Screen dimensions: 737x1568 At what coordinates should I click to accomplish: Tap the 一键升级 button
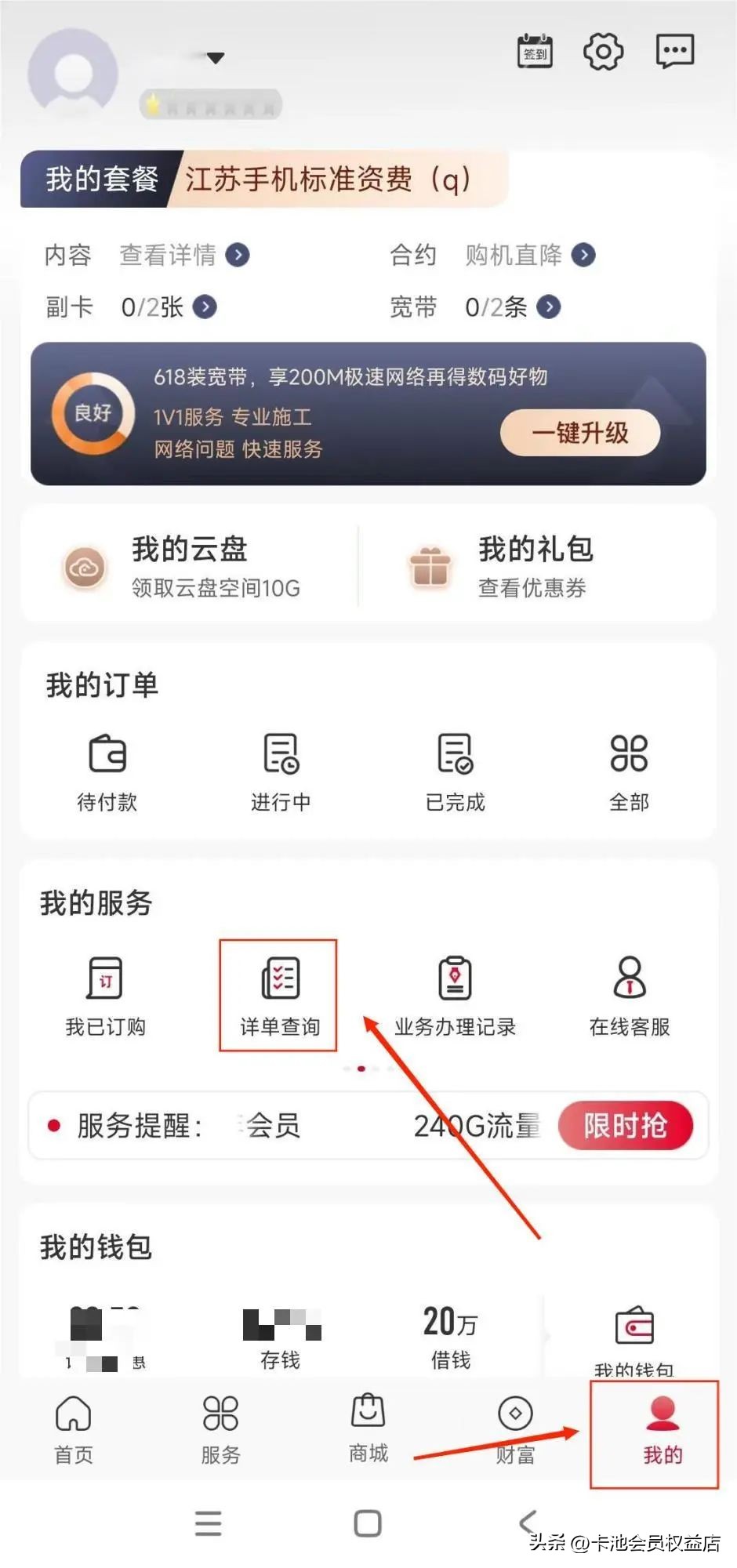pos(580,432)
